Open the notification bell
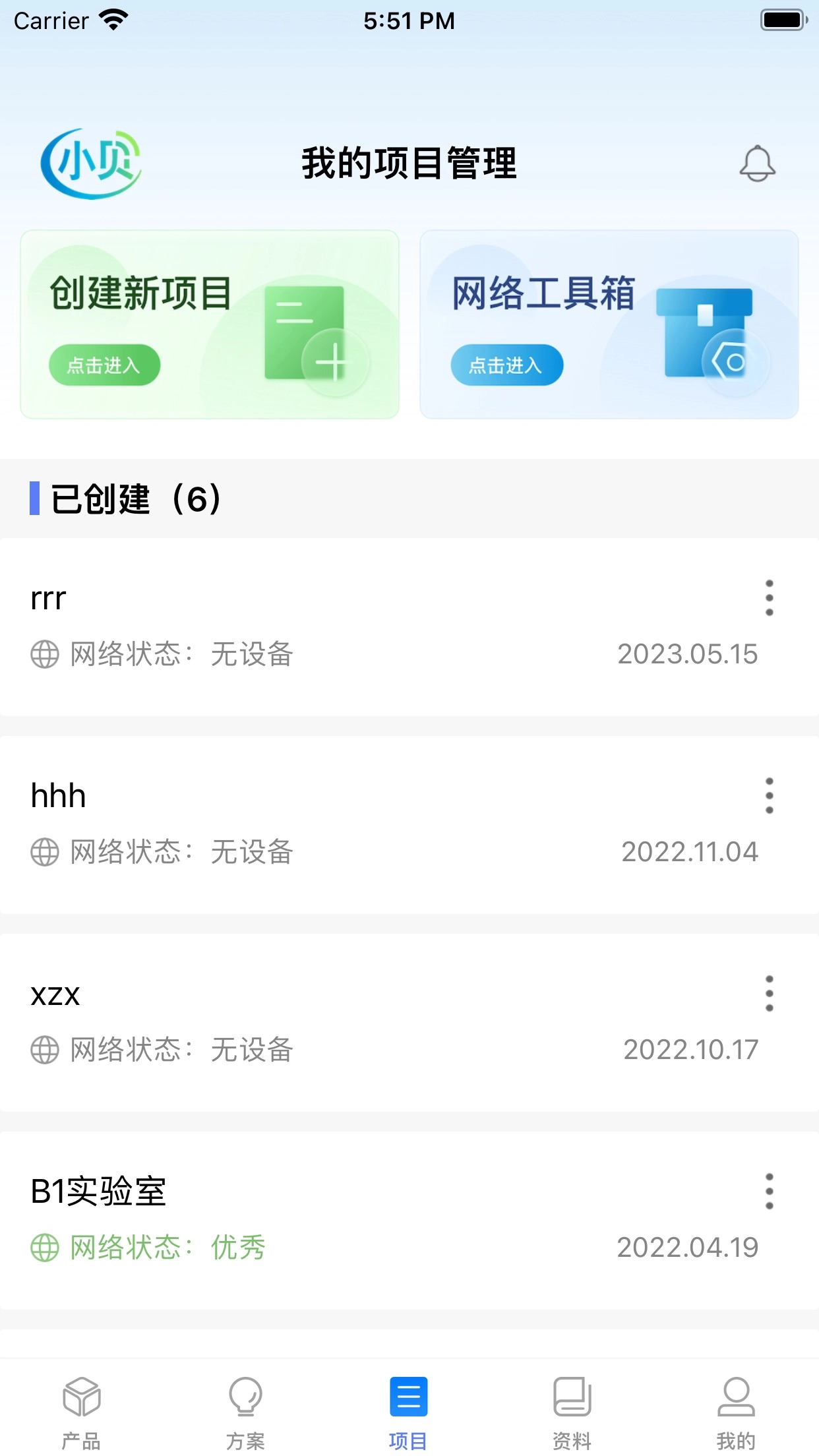The height and width of the screenshot is (1456, 819). point(757,163)
